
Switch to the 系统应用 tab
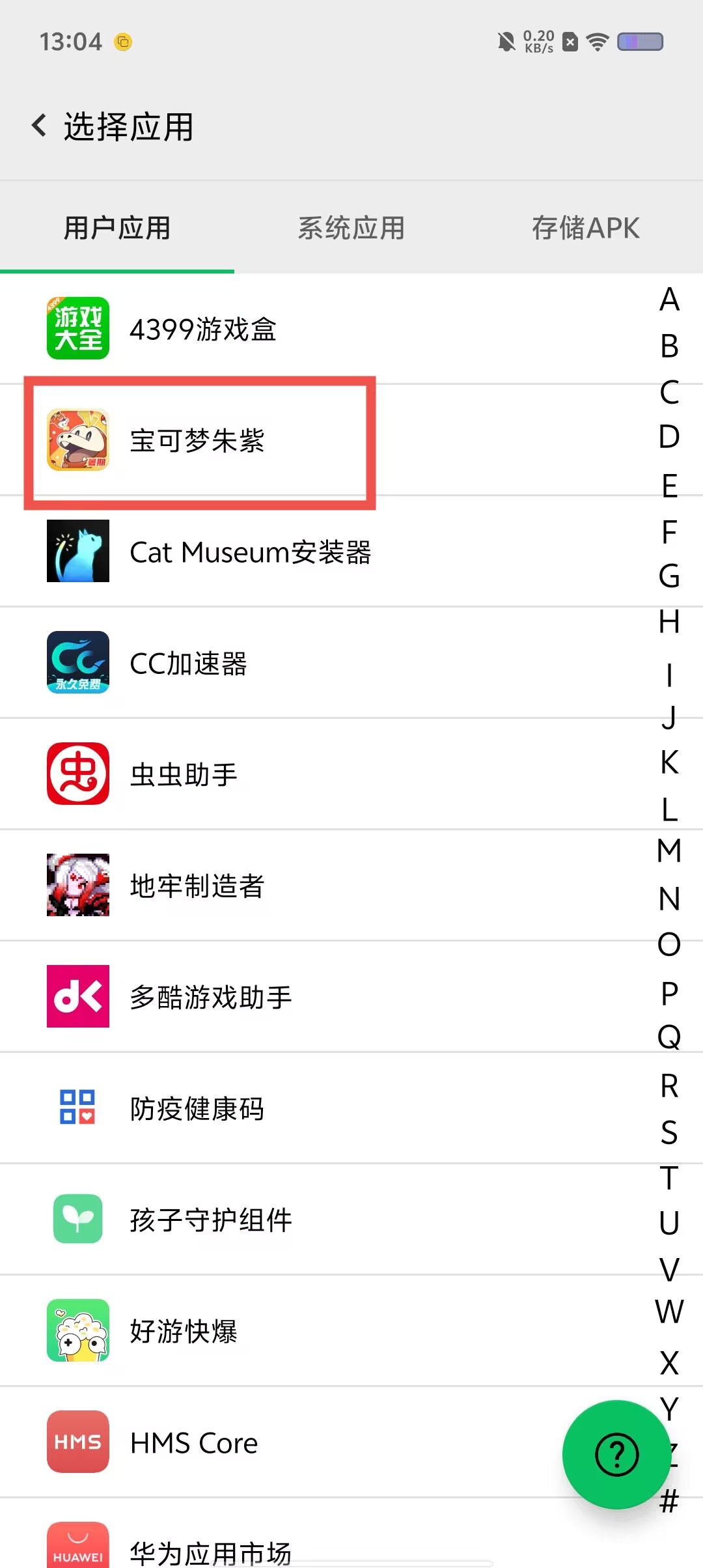(351, 228)
